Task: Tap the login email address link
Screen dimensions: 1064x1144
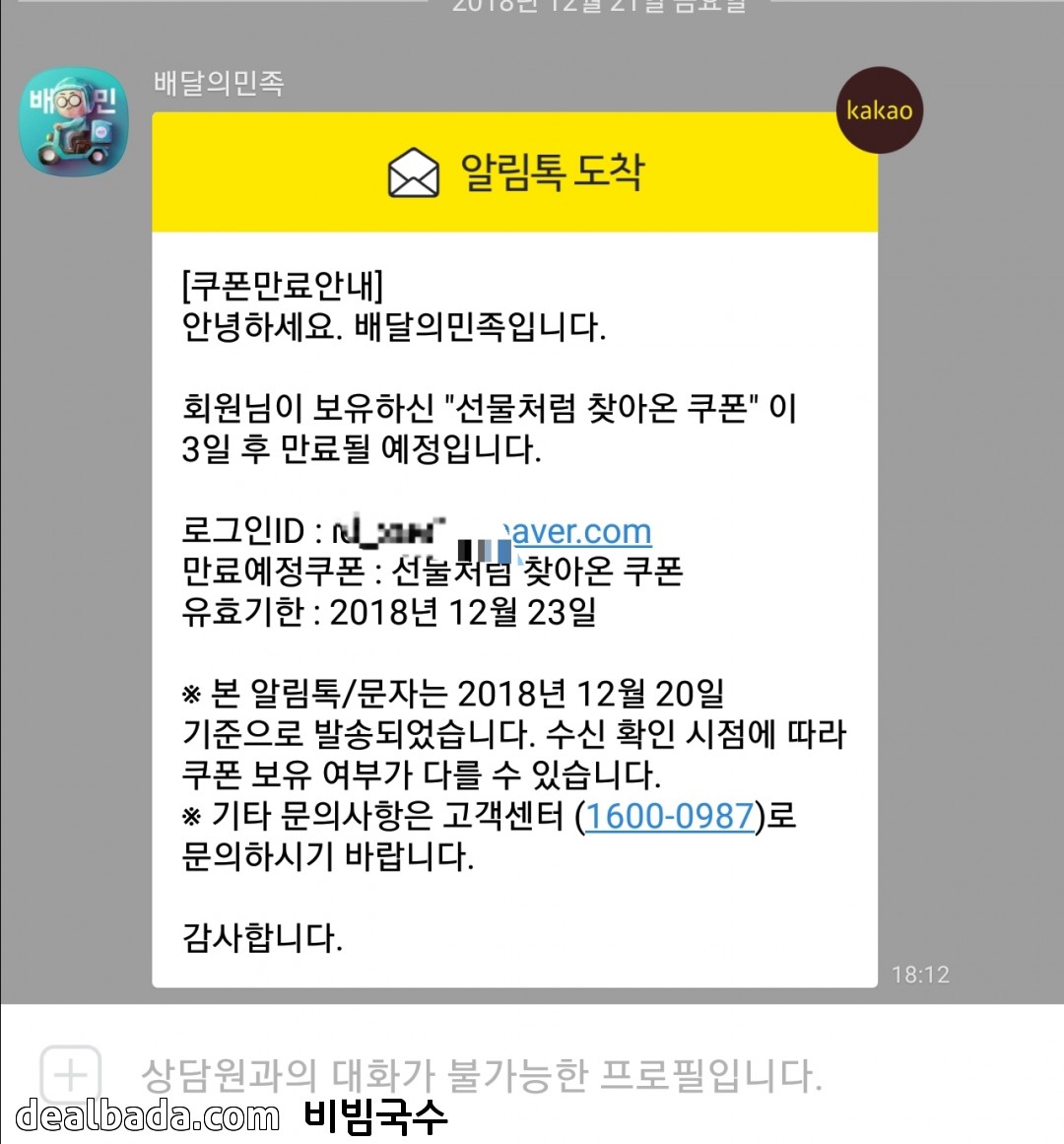Action: [x=492, y=532]
